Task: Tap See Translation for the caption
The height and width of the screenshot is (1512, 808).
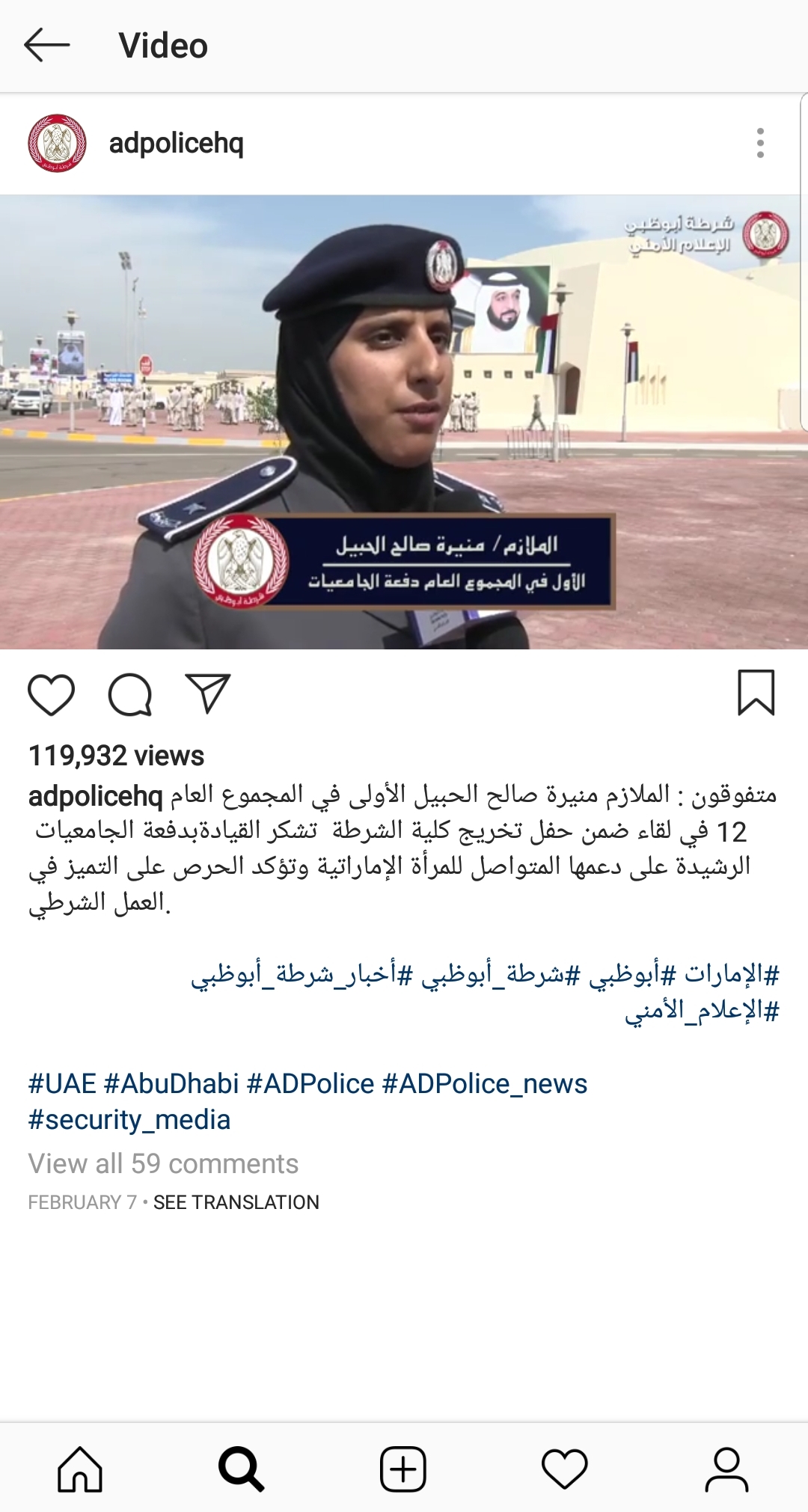Action: (x=236, y=1202)
